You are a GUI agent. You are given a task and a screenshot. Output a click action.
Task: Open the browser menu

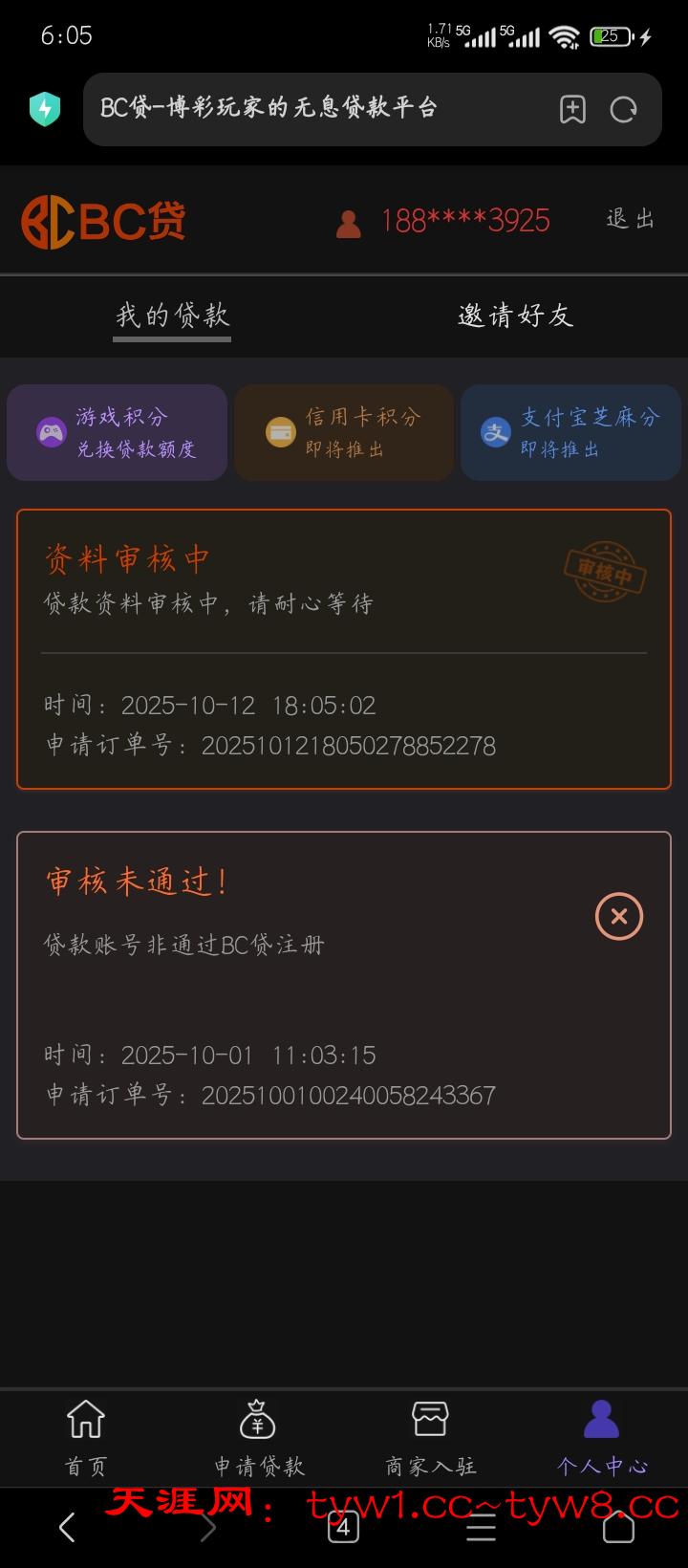[x=481, y=1527]
